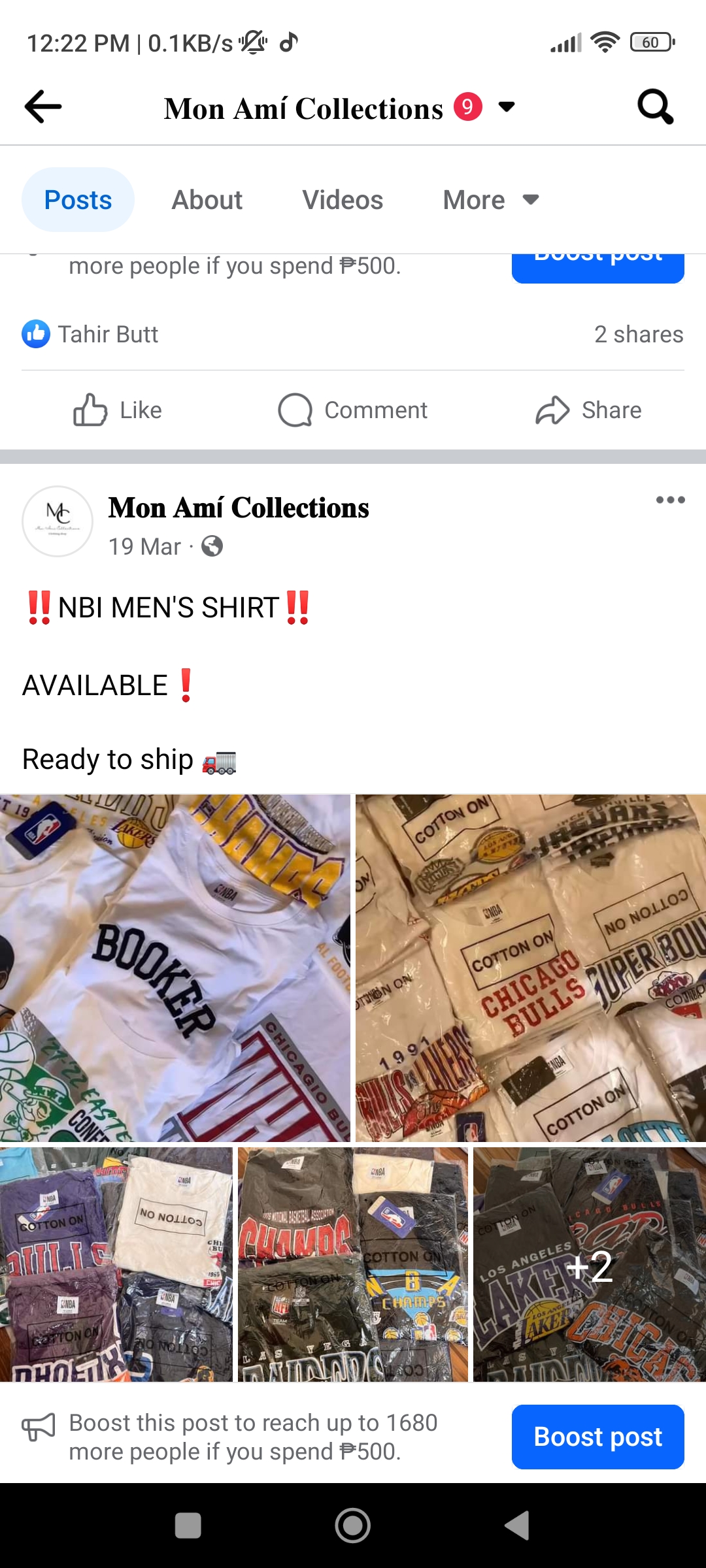Screen dimensions: 706x1568
Task: Go to the system home screen
Action: pos(353,1526)
